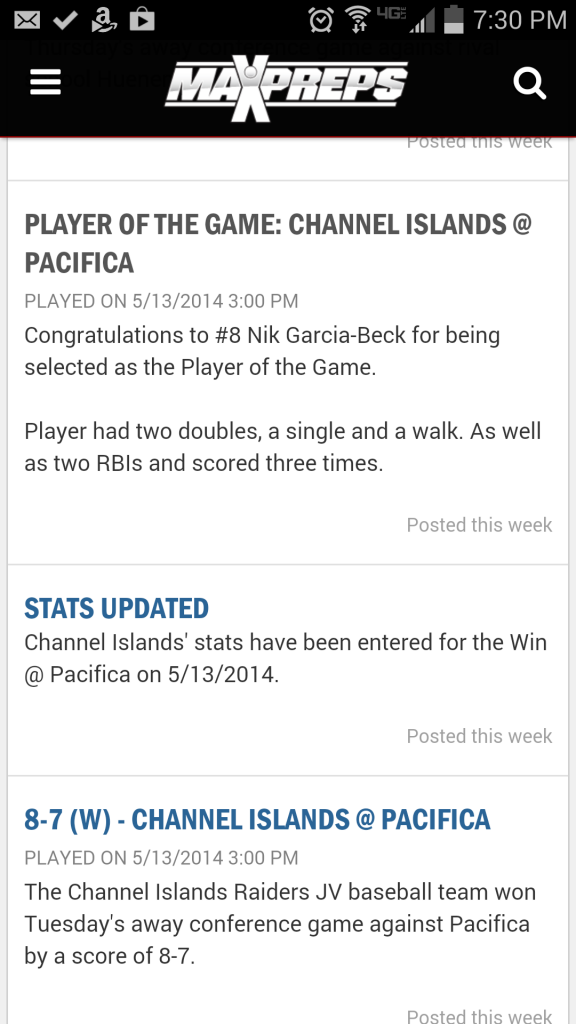The width and height of the screenshot is (576, 1024).
Task: Open search with the magnifier icon
Action: point(529,84)
